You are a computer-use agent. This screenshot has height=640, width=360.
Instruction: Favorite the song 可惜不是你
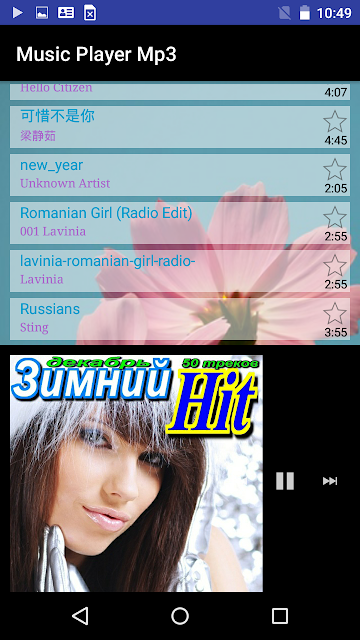[335, 121]
